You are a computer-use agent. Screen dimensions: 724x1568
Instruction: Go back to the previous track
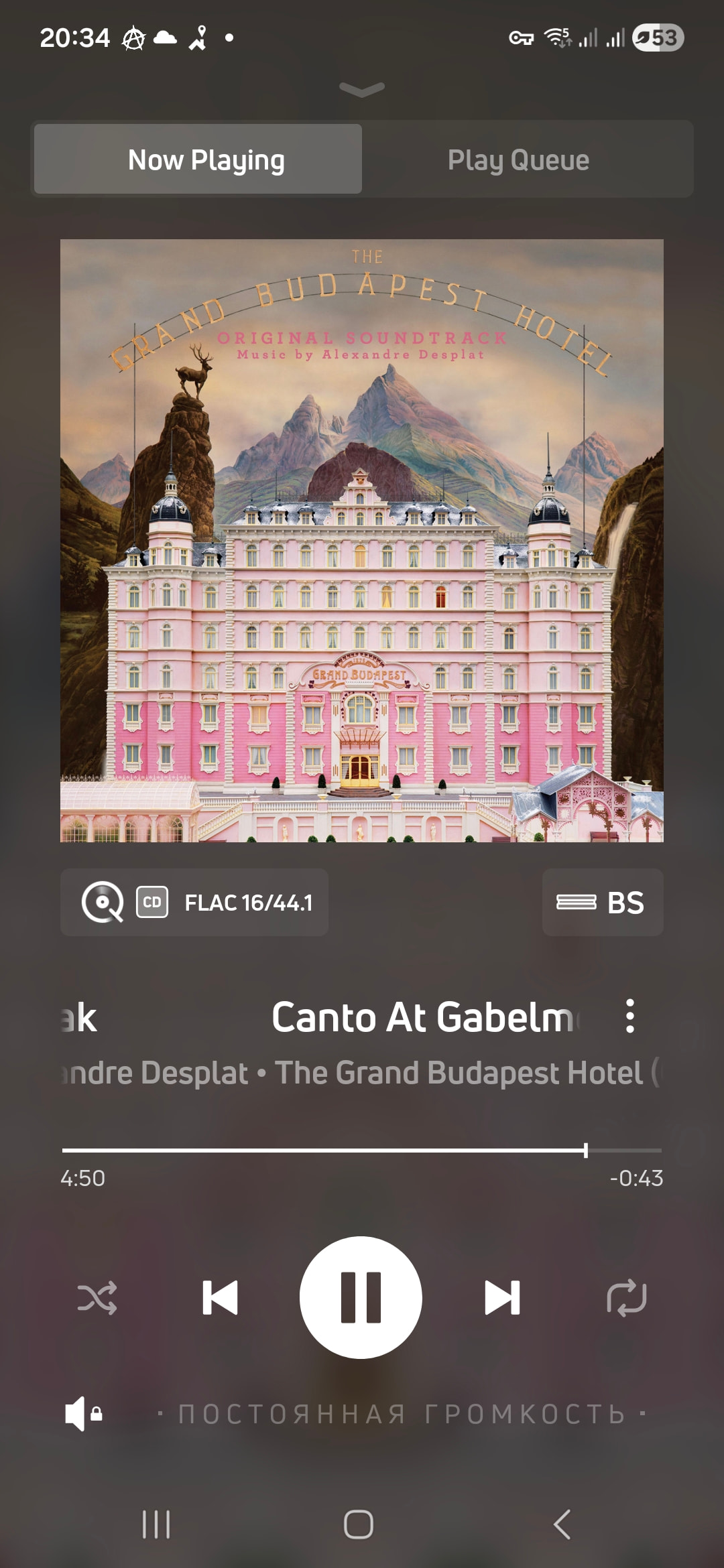pos(220,1297)
